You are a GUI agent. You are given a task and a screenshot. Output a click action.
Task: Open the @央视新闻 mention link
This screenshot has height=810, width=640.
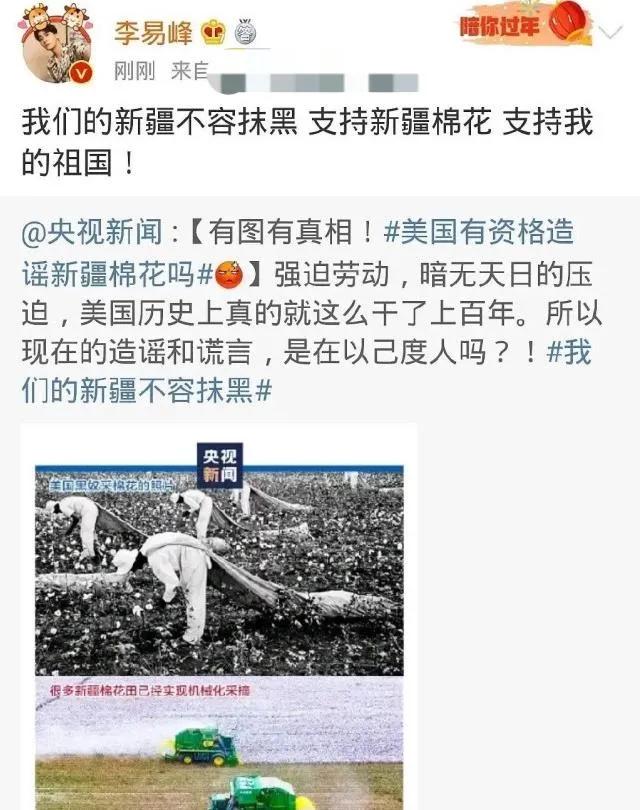pyautogui.click(x=92, y=233)
